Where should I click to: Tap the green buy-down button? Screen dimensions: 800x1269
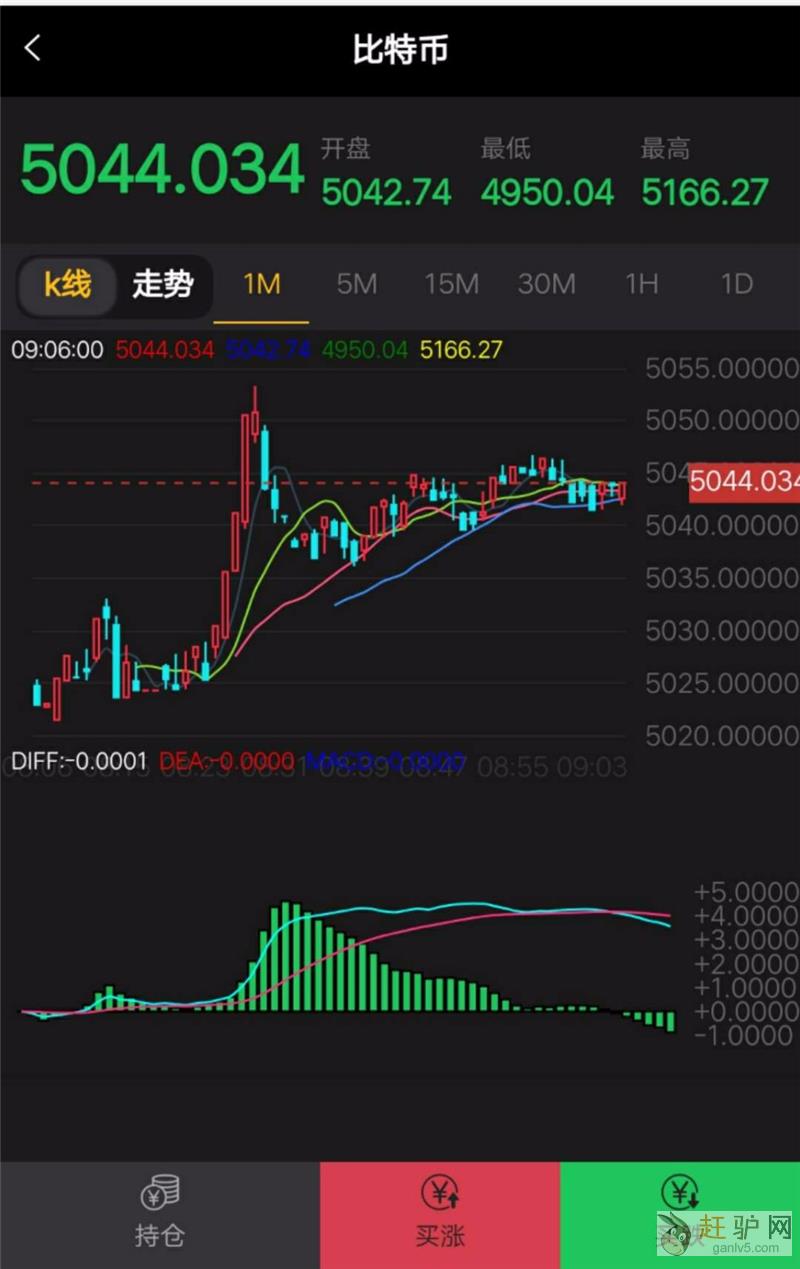pos(680,1213)
